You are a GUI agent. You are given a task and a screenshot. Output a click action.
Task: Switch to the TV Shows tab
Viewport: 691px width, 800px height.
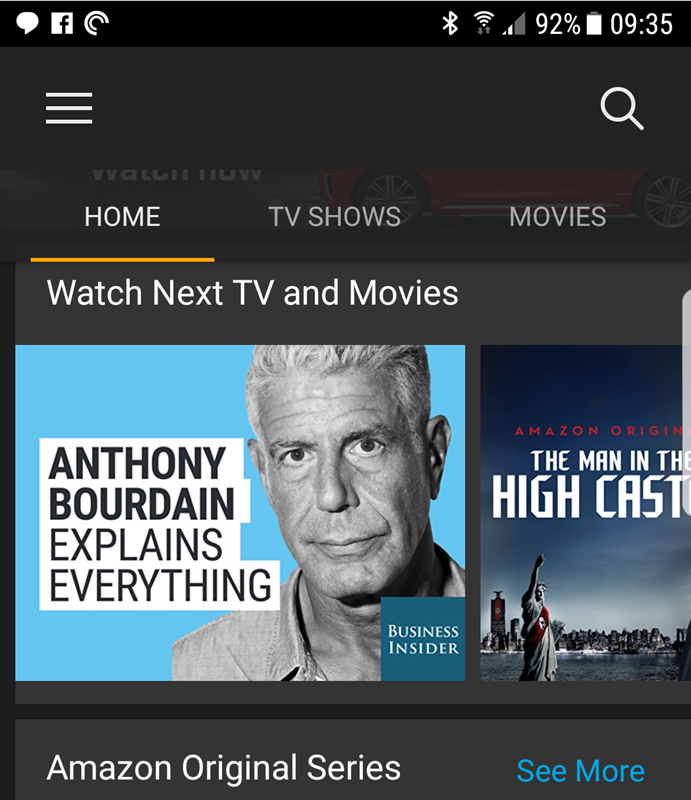(334, 217)
